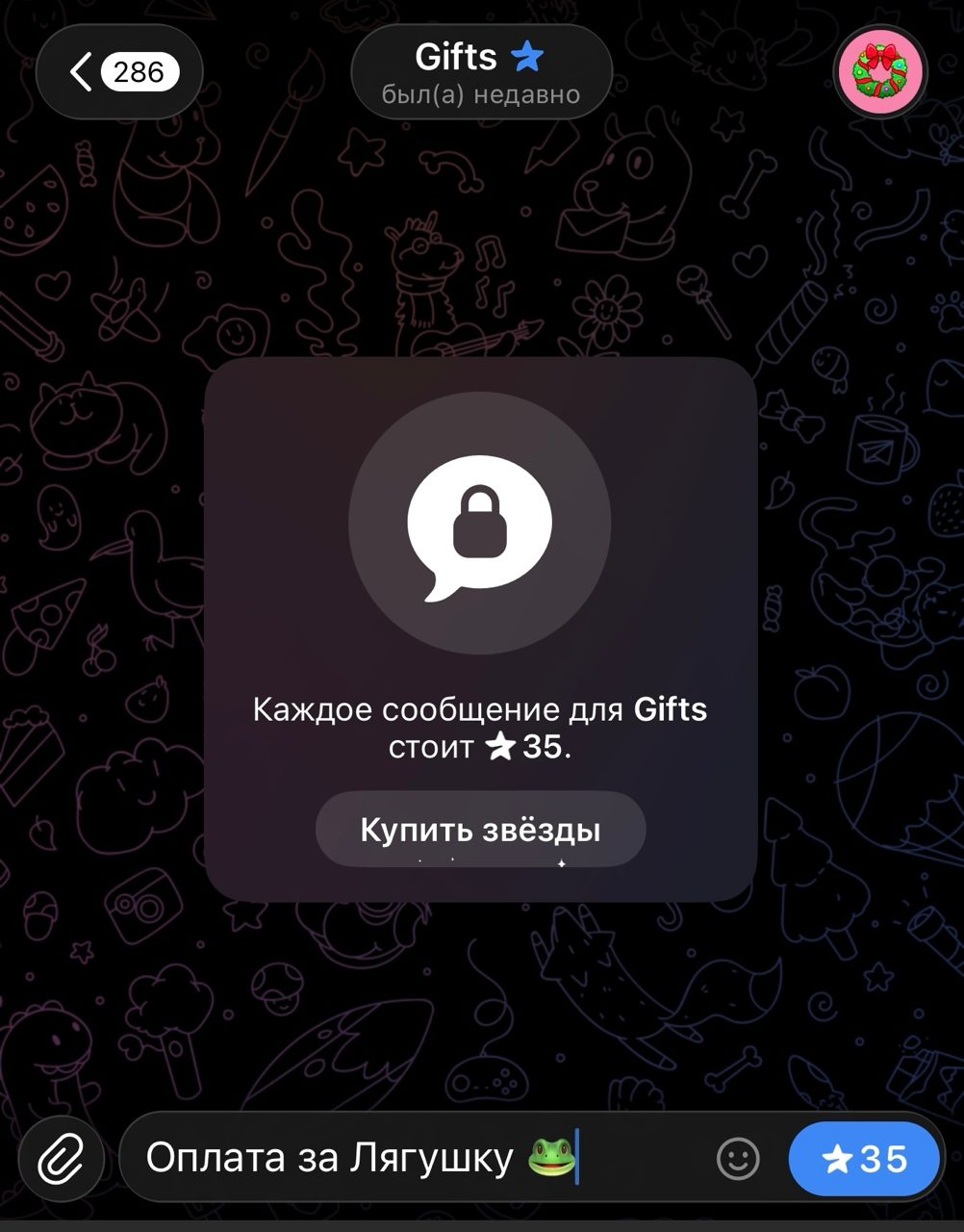Viewport: 964px width, 1232px height.
Task: Open the emoji picker smiley
Action: (738, 1159)
